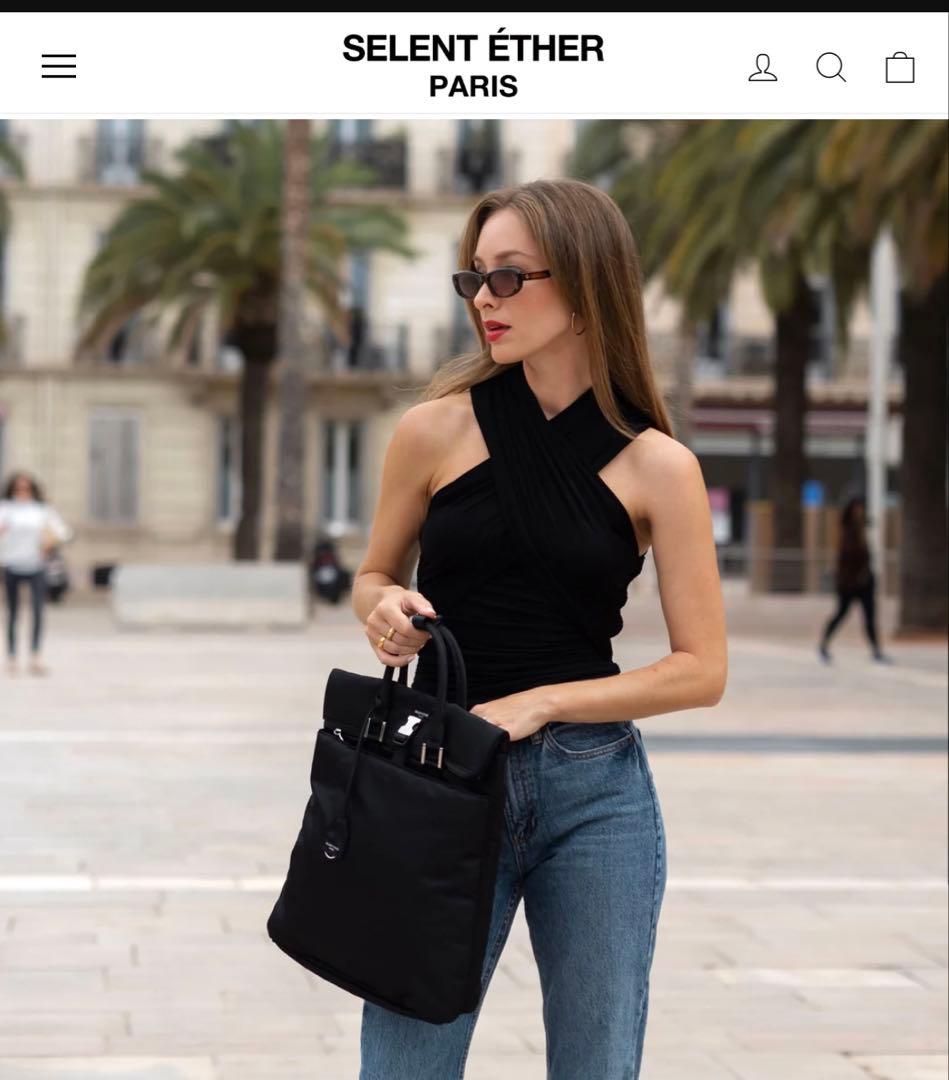Viewport: 949px width, 1080px height.
Task: Open the account profile icon
Action: point(763,67)
